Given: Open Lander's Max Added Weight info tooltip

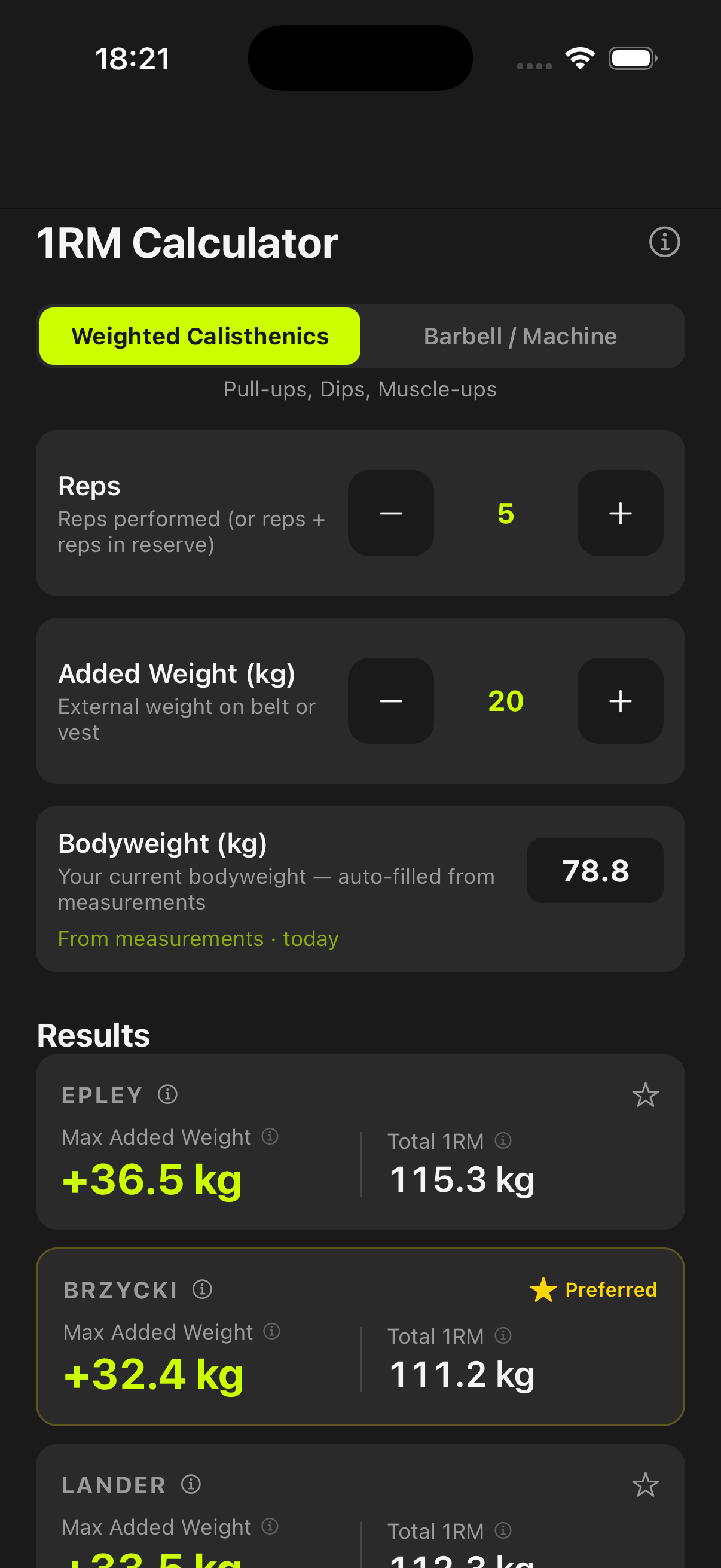Looking at the screenshot, I should pos(271,1526).
